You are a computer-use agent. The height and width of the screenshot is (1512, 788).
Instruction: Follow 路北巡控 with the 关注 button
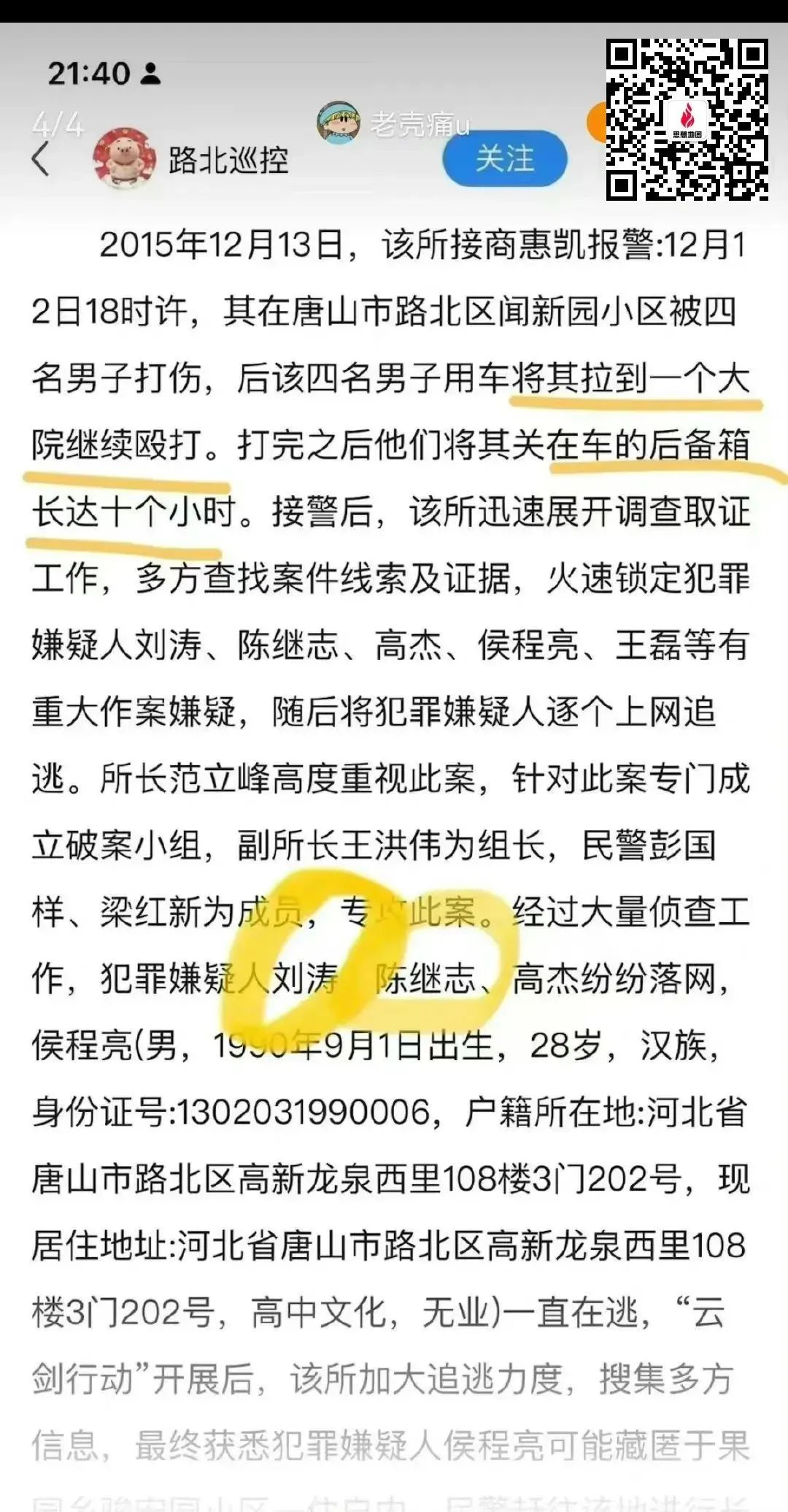(504, 158)
